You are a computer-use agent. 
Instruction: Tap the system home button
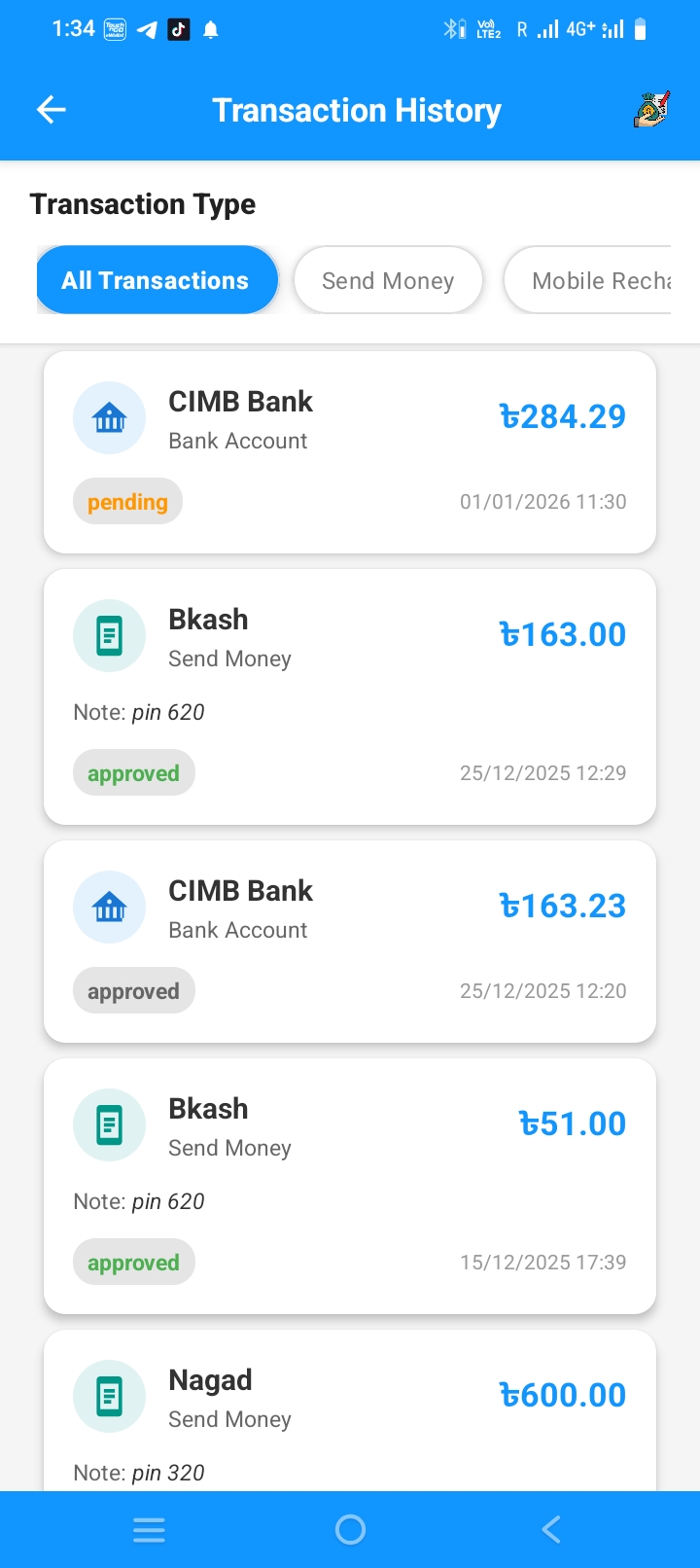[350, 1530]
